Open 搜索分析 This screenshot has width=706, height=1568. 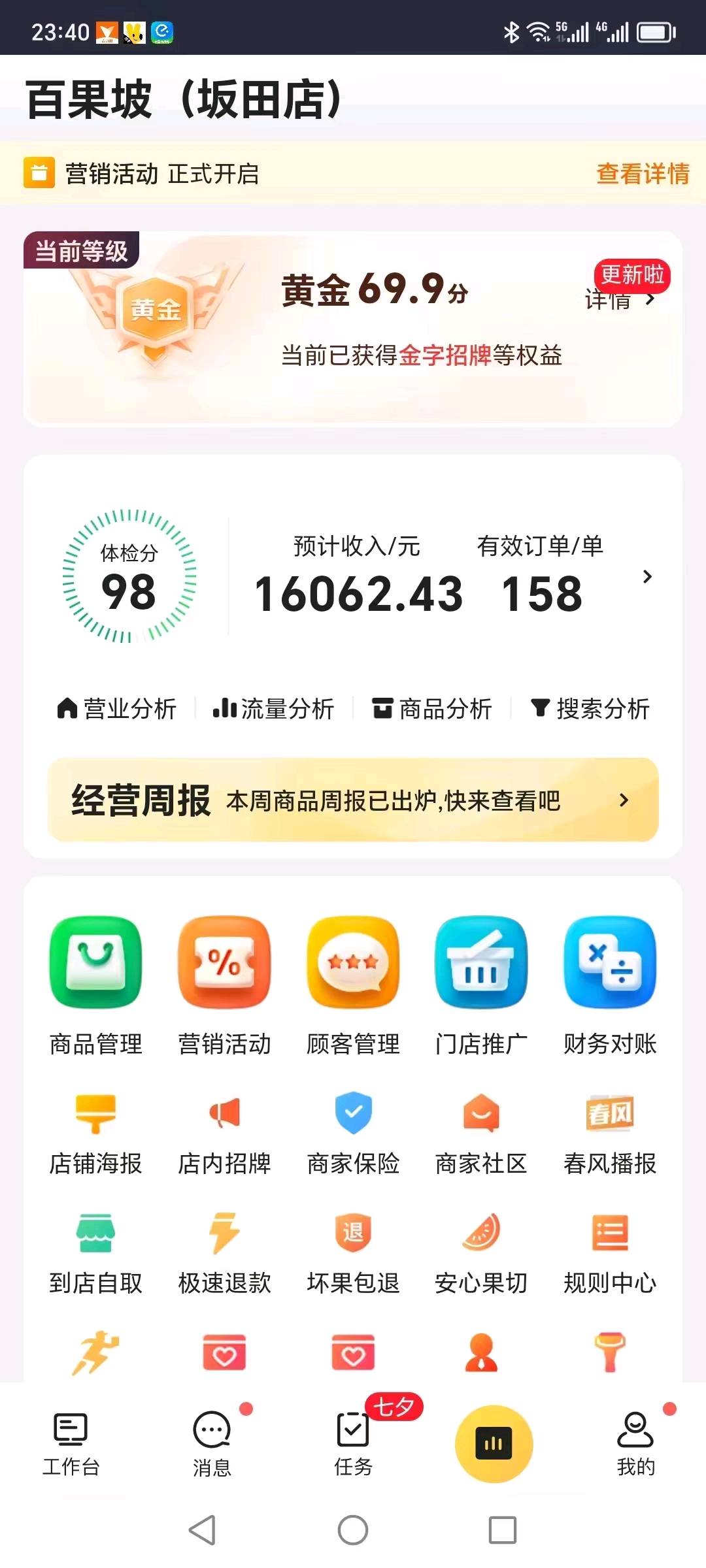tap(590, 708)
